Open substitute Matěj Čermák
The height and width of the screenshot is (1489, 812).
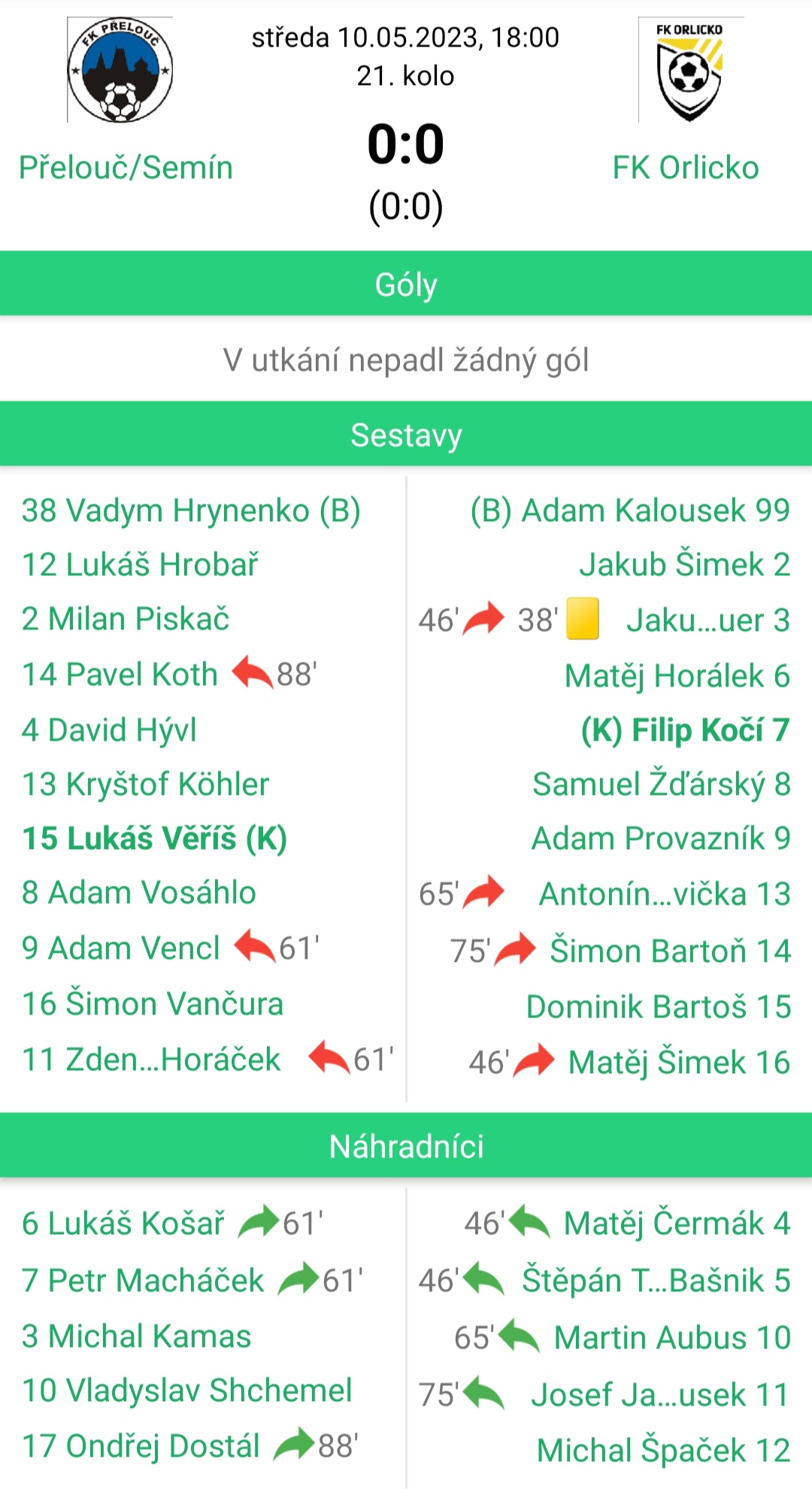(677, 1224)
